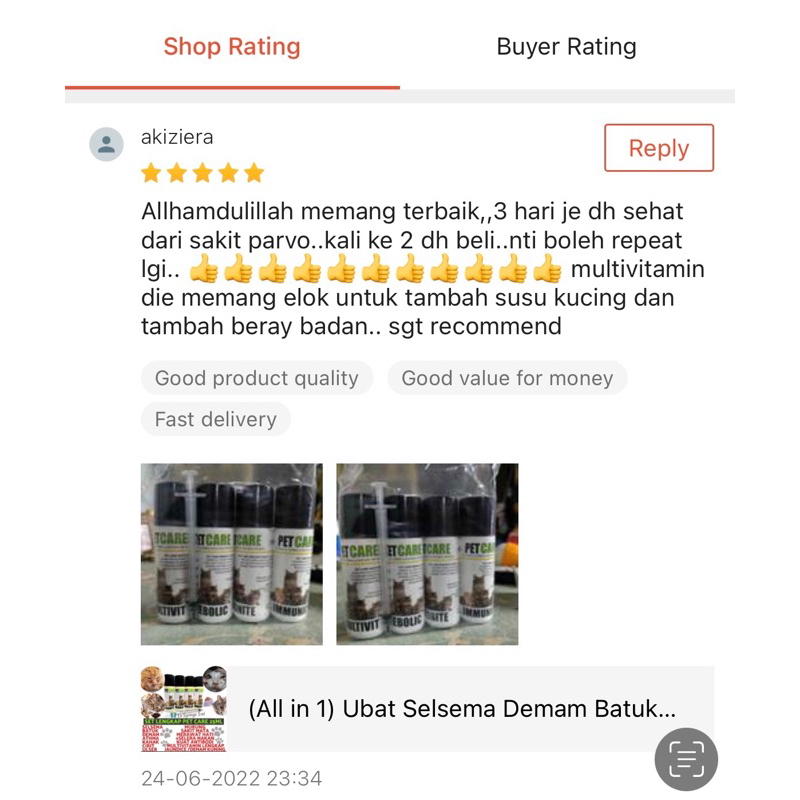Switch to the Buyer Rating tab

(x=566, y=47)
